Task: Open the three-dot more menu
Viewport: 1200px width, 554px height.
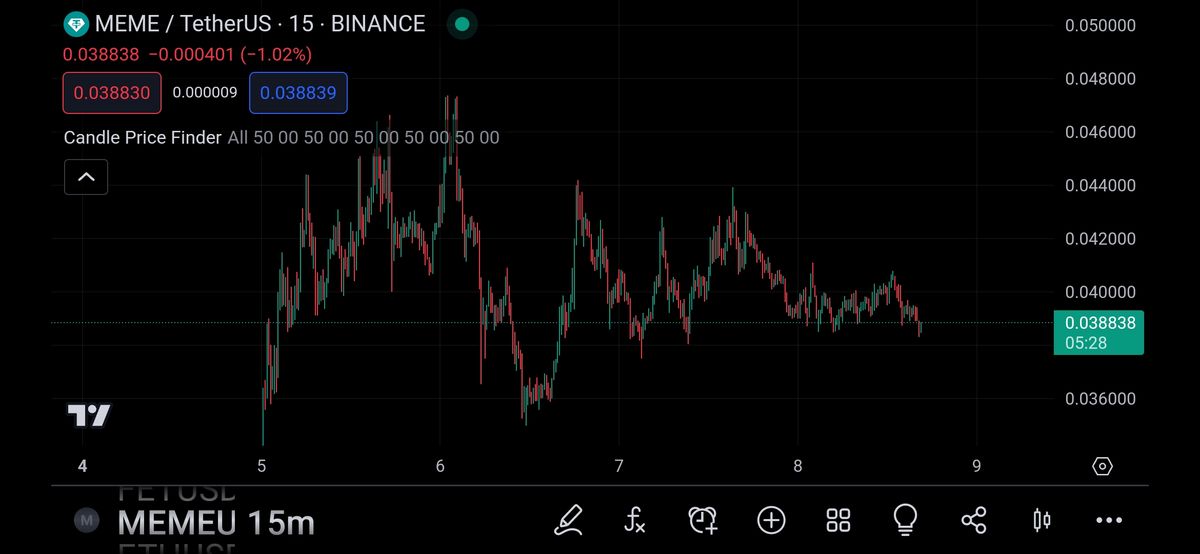Action: (1109, 519)
